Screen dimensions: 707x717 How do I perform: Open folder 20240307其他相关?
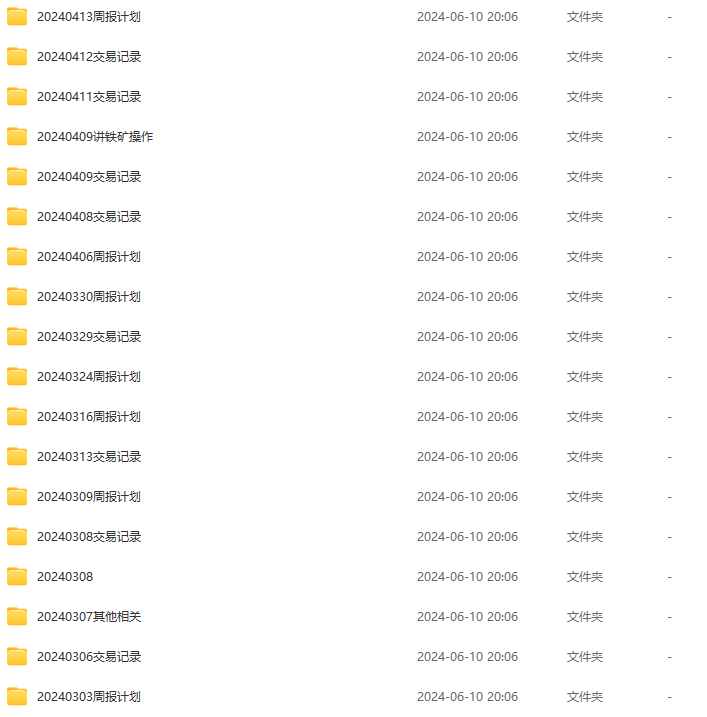point(88,617)
